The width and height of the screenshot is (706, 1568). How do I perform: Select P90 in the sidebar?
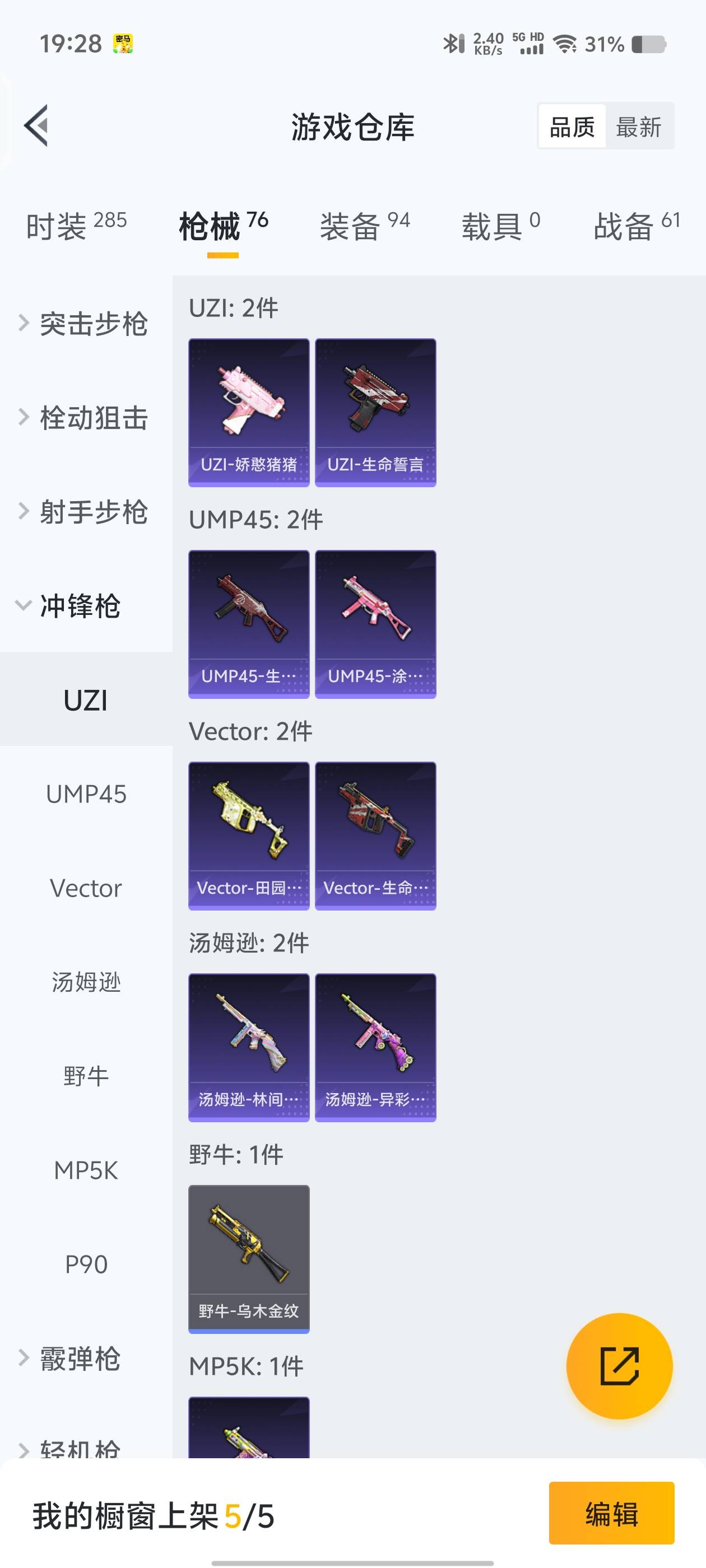(x=86, y=1264)
